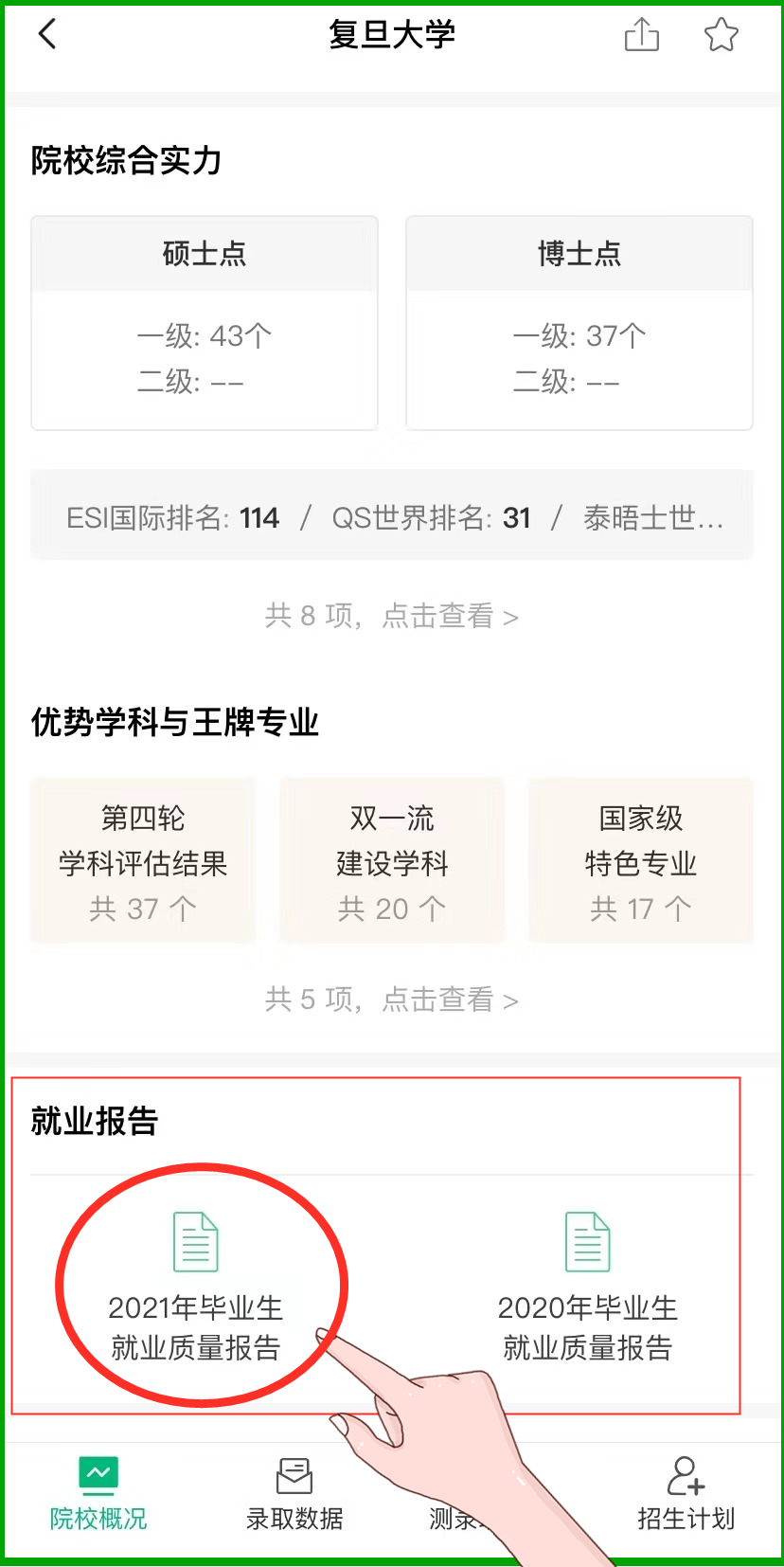View all 8 项 for 院校综合实力
784x1567 pixels.
[392, 617]
